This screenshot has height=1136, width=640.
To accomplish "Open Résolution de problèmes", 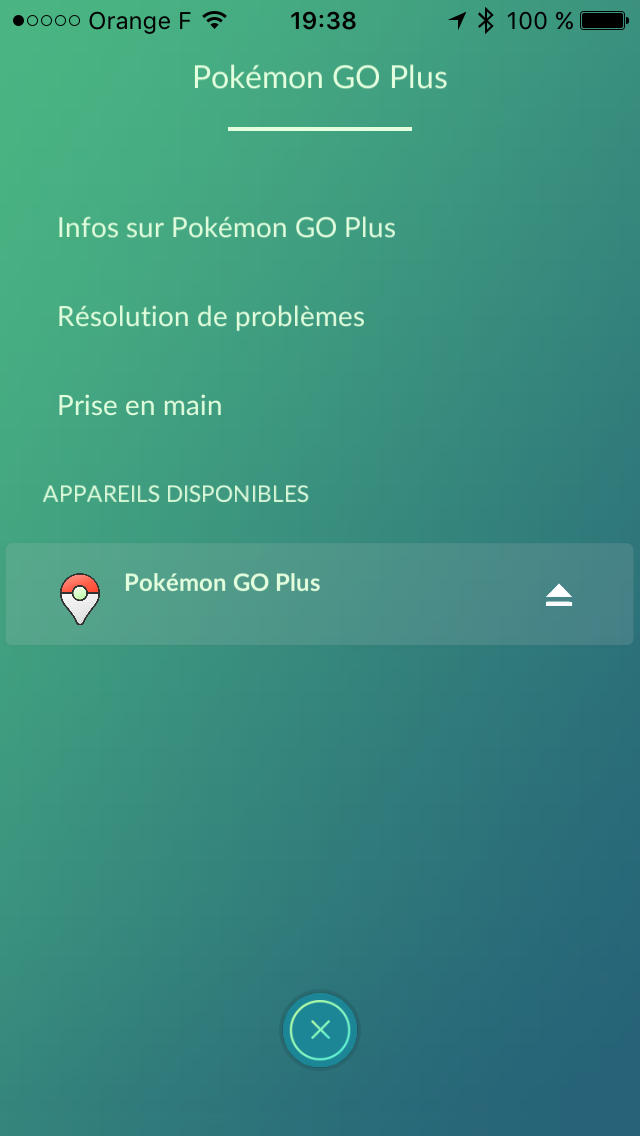I will click(x=211, y=317).
